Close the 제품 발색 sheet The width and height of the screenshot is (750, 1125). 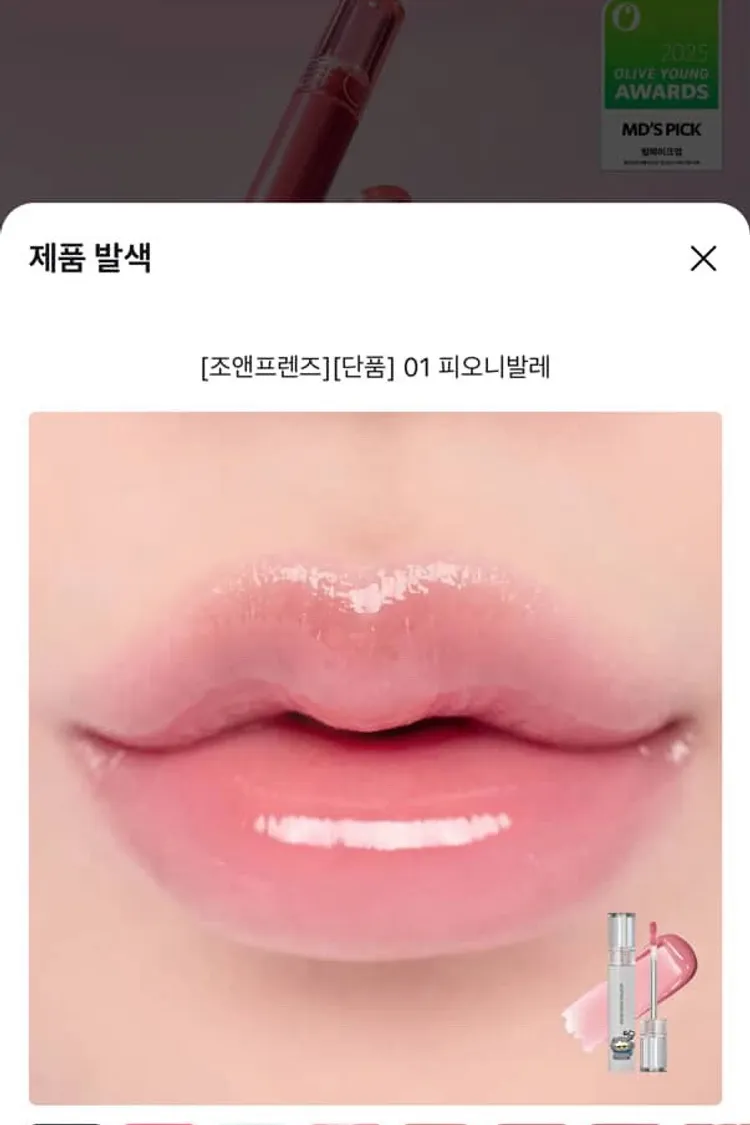(x=703, y=259)
